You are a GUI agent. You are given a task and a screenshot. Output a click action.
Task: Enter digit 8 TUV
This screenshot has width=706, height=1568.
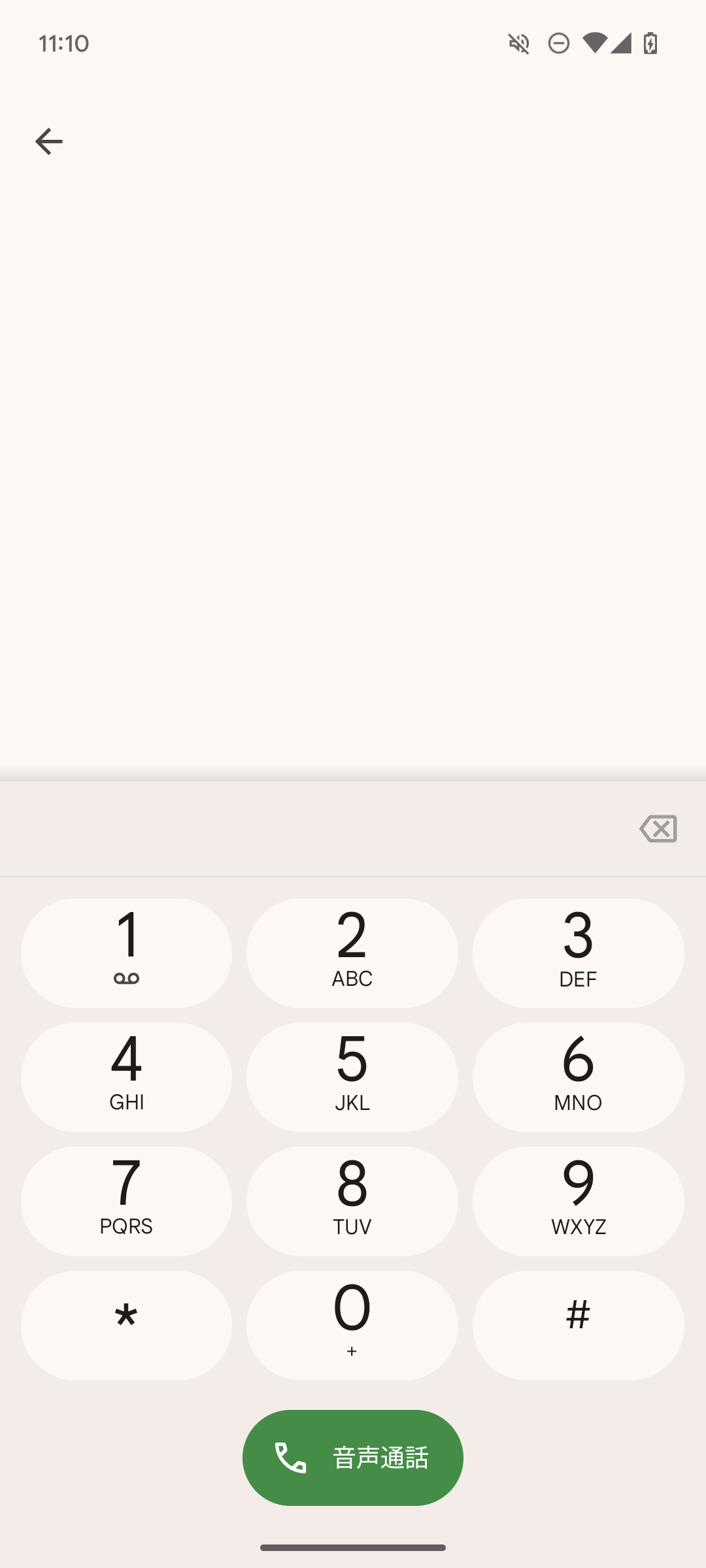(352, 1201)
